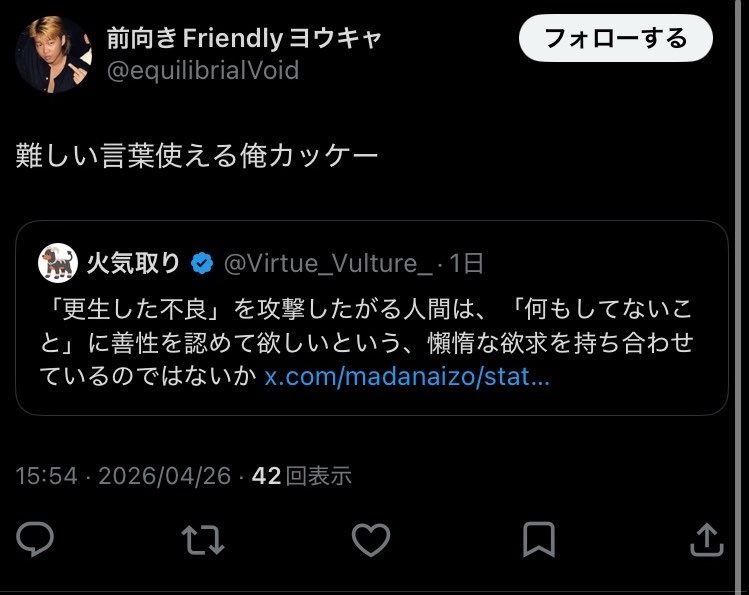
Task: Reply to this post
Action: (x=36, y=540)
